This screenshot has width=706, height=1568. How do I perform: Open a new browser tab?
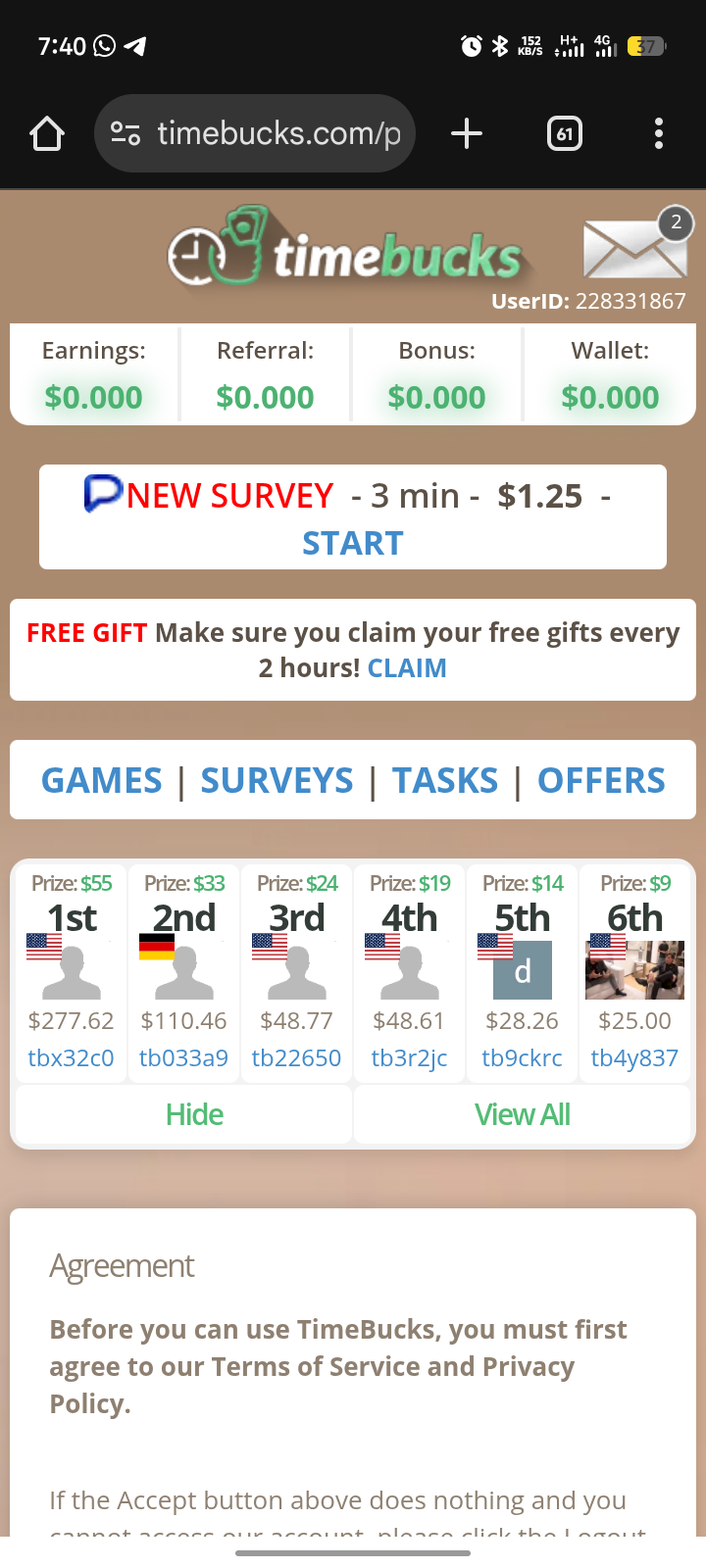click(467, 133)
